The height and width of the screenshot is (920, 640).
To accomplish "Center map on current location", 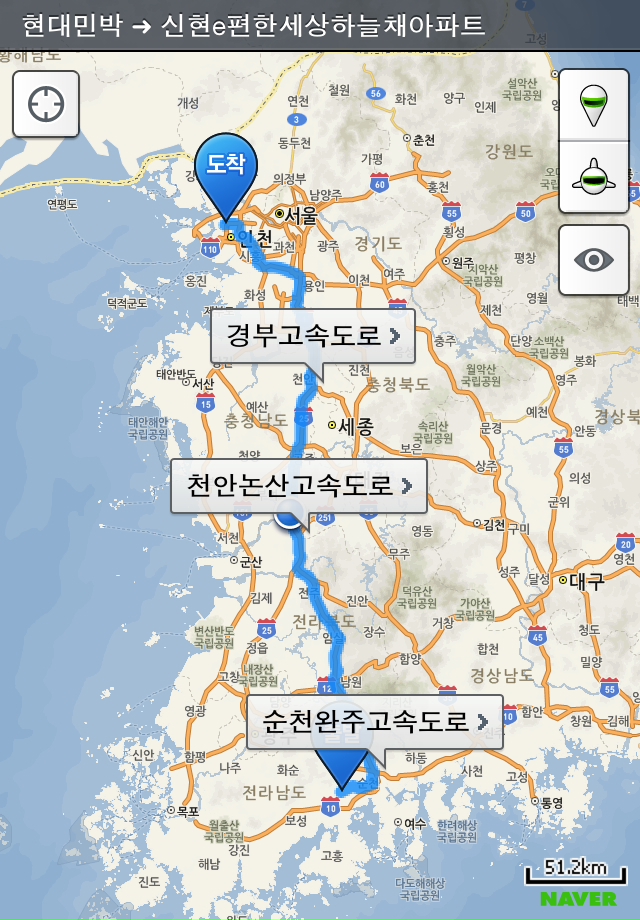I will 46,104.
